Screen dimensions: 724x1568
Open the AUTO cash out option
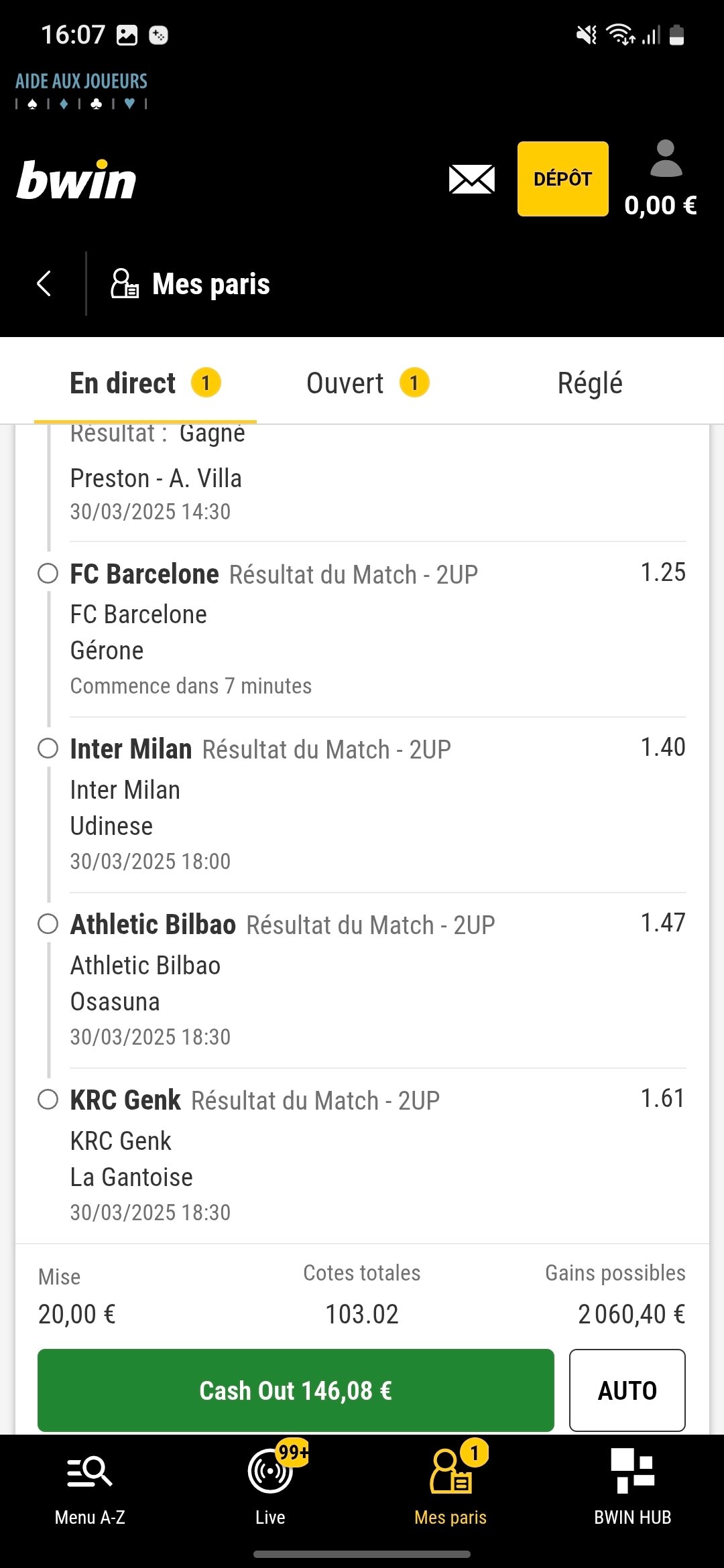[x=627, y=1390]
